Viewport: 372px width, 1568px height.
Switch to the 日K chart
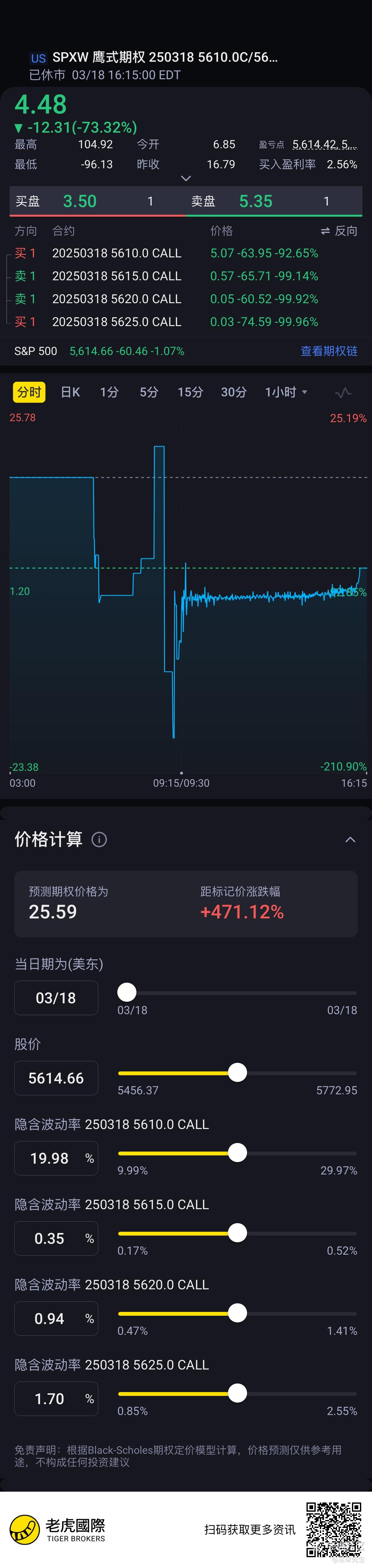coord(70,392)
